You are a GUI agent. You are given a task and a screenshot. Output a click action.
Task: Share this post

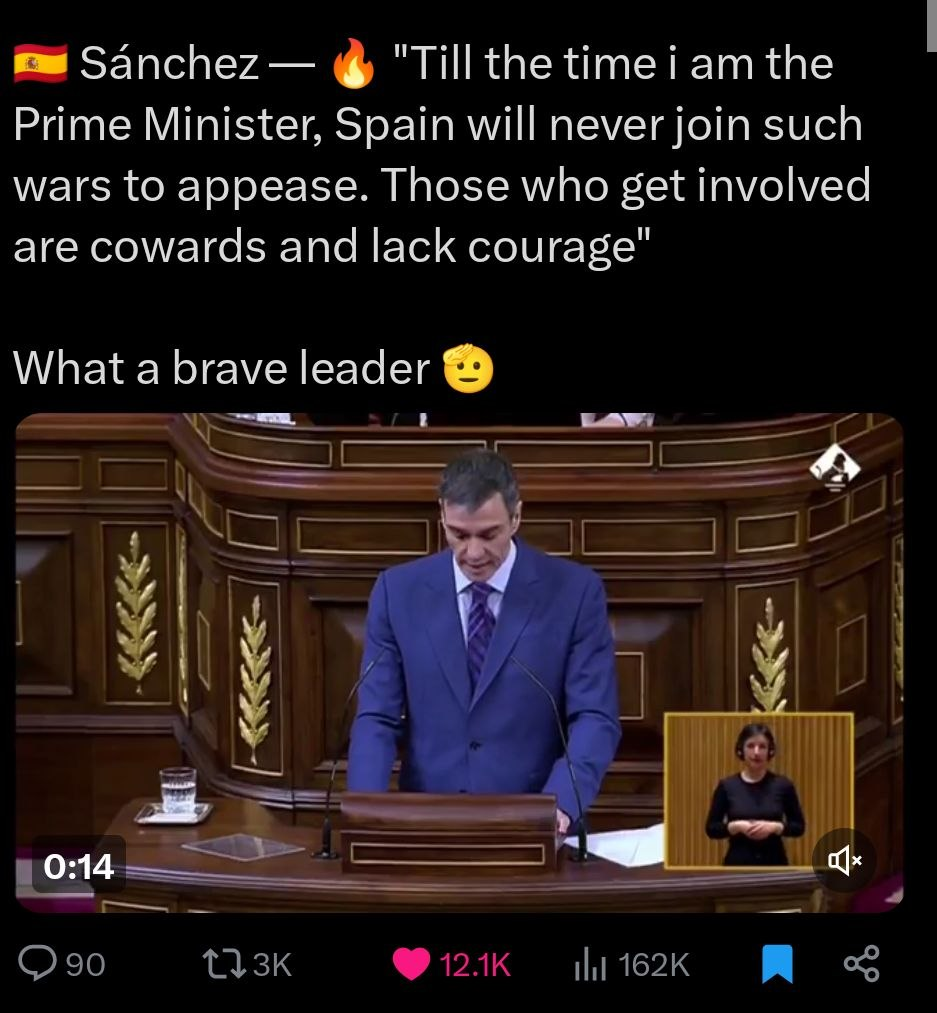(861, 964)
